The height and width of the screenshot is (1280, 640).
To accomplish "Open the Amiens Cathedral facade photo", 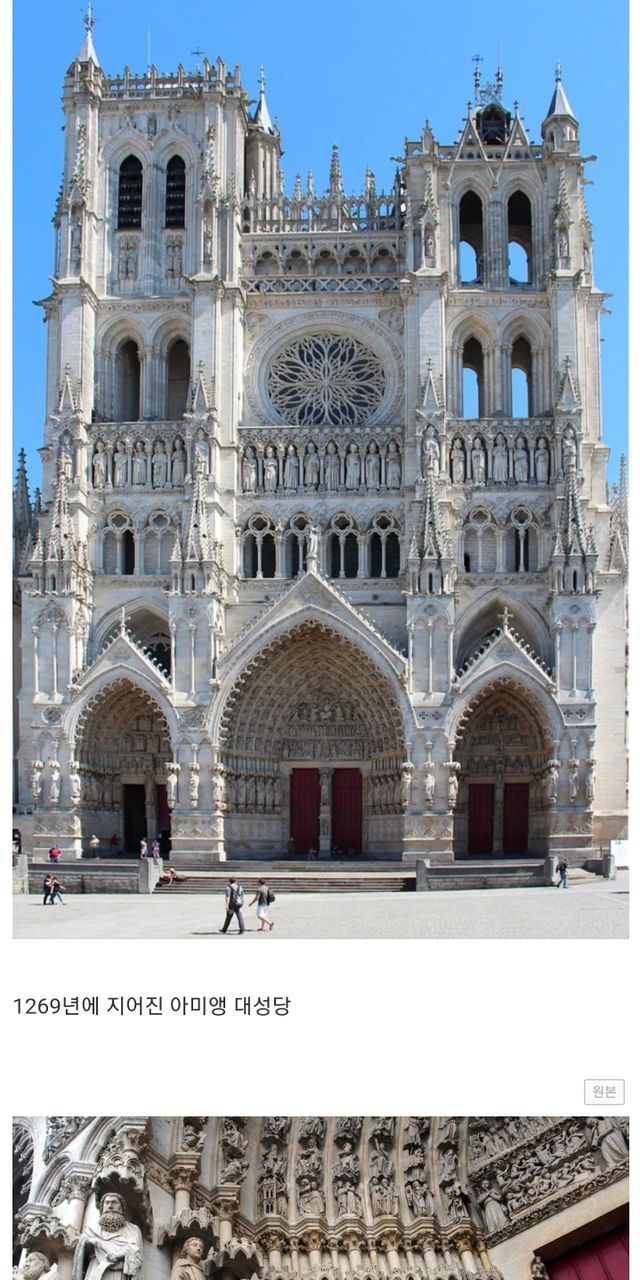I will click(x=320, y=470).
